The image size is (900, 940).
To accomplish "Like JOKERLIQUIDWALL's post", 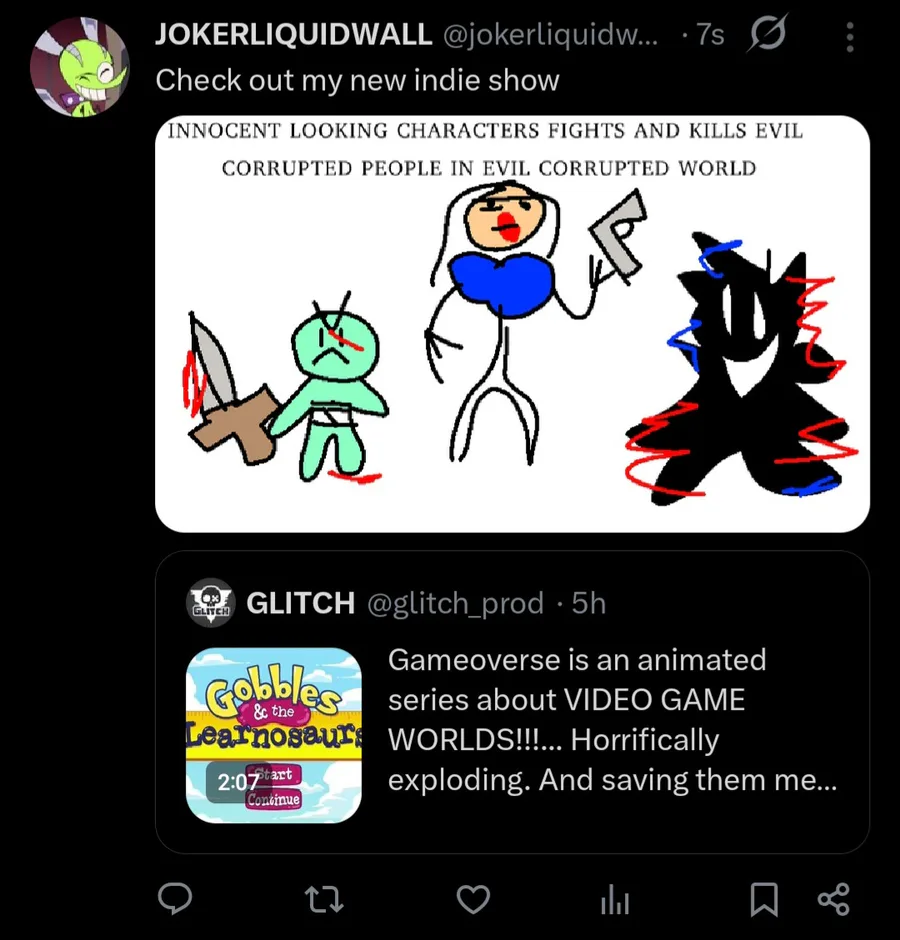I will click(x=473, y=899).
